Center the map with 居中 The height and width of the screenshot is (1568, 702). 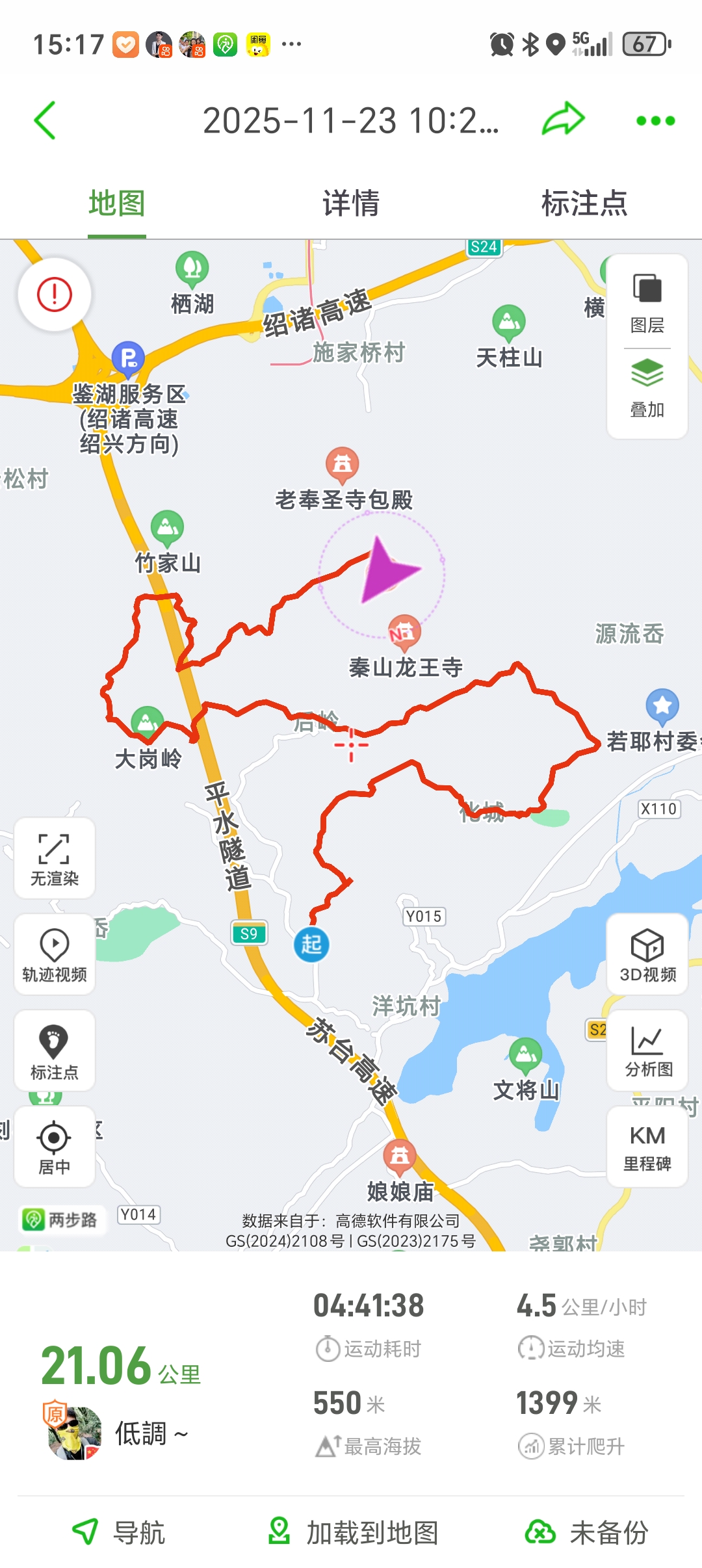pos(55,1147)
